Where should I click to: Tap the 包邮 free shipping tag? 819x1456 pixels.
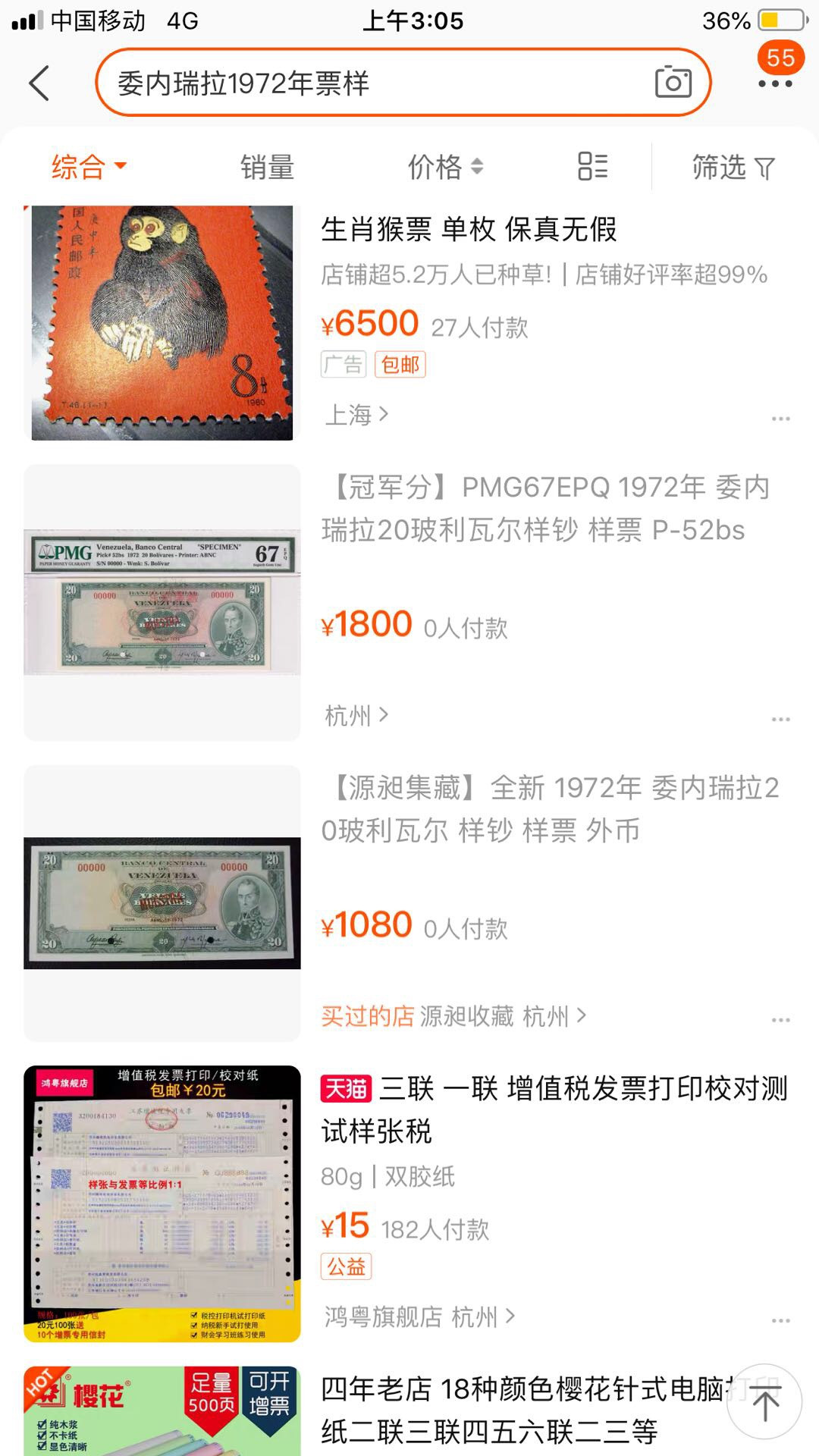[x=401, y=364]
